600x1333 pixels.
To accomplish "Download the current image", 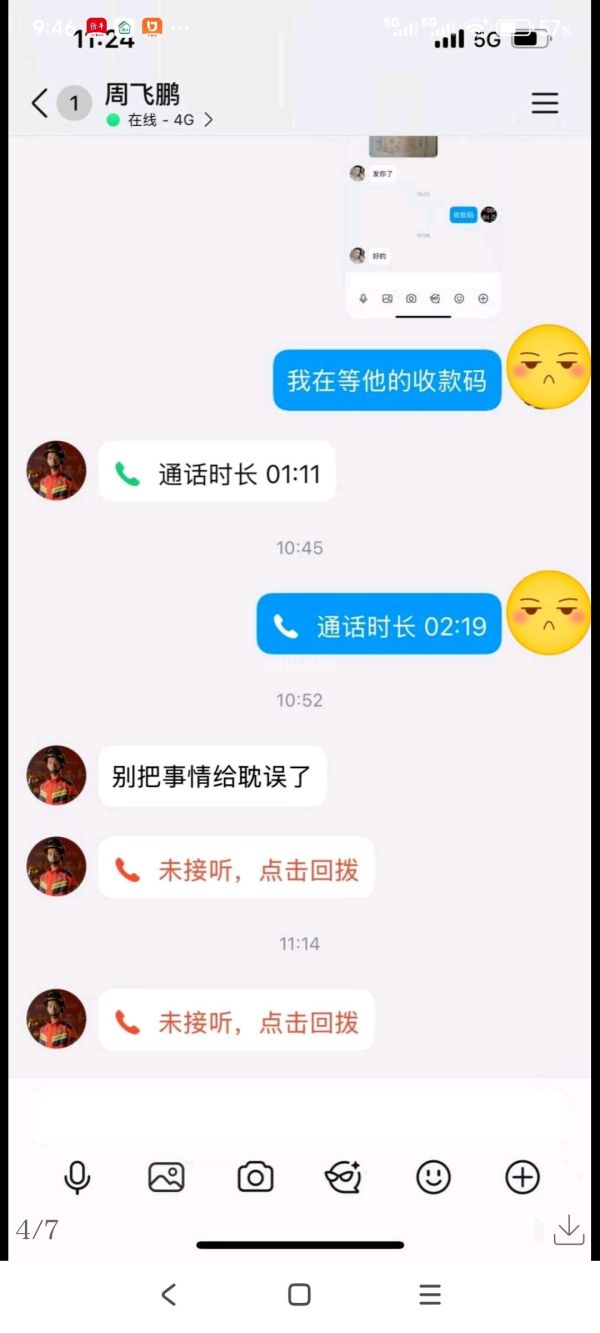I will point(568,1229).
